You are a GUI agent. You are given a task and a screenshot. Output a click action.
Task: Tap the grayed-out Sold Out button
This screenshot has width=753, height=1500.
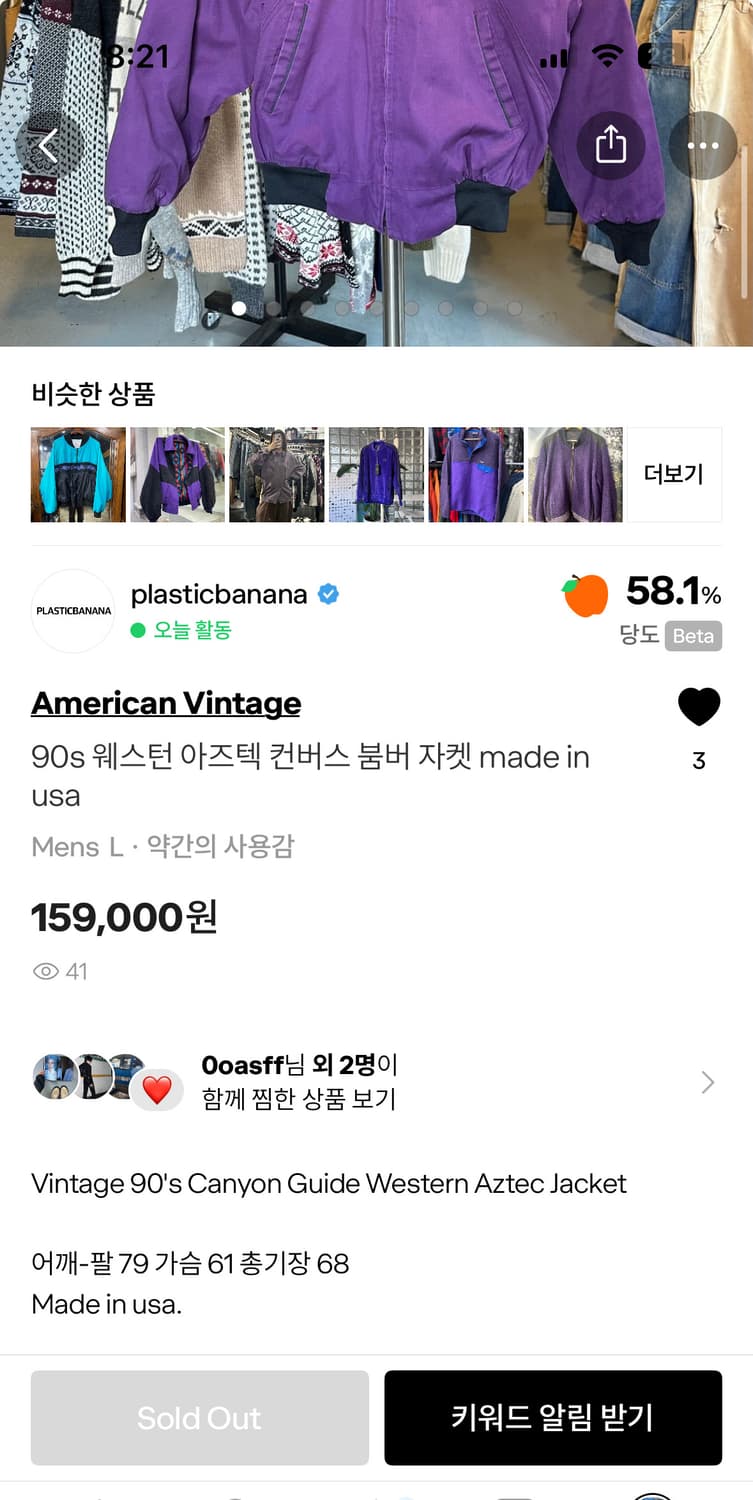(x=199, y=1418)
